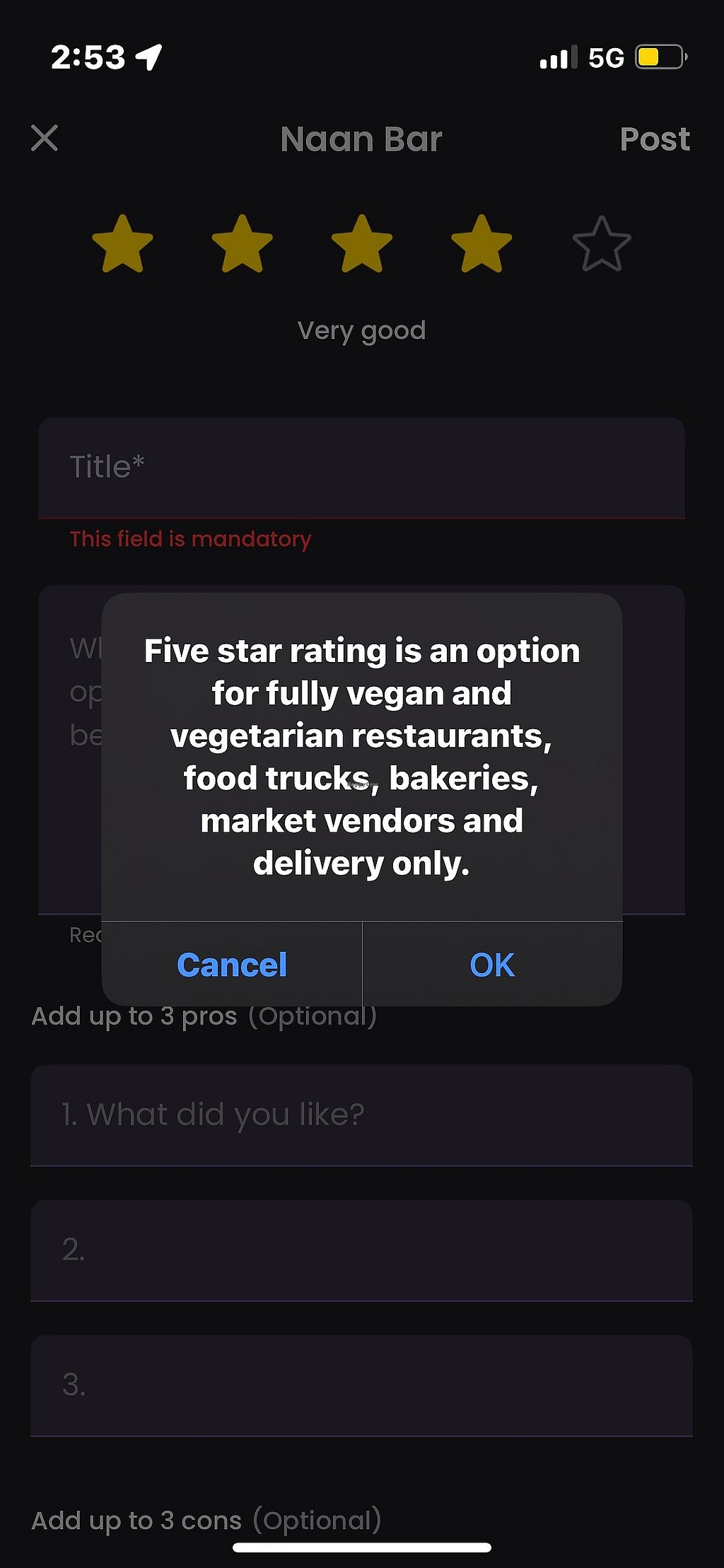Tap the empty fifth star

pos(601,244)
